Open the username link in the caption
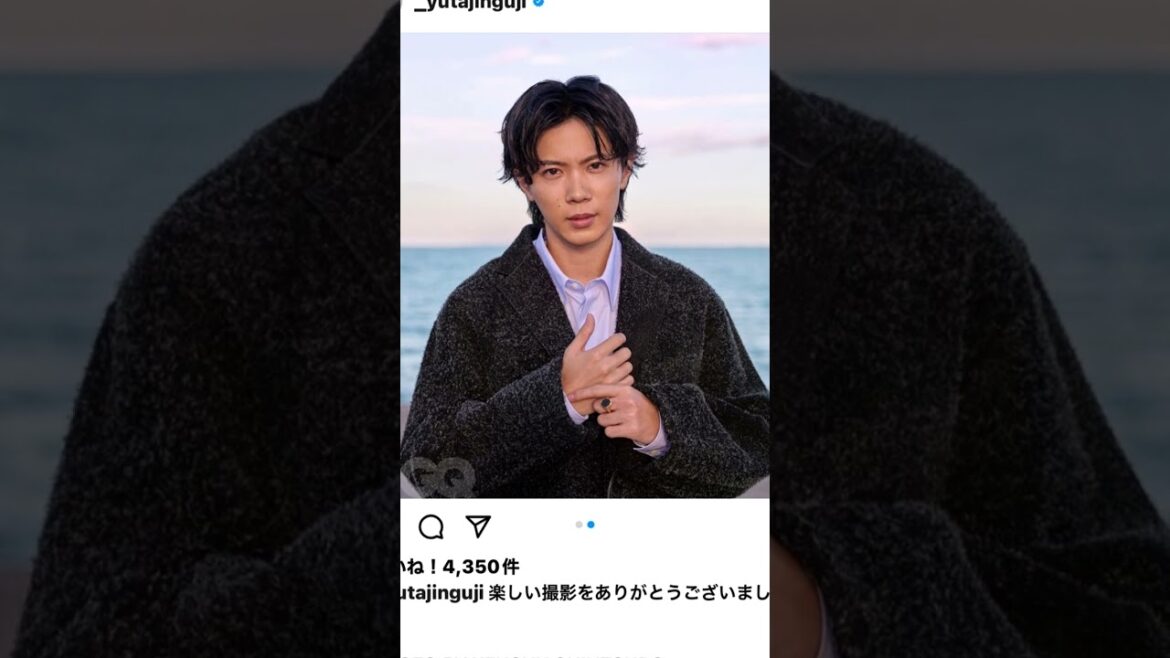Image resolution: width=1170 pixels, height=658 pixels. [x=442, y=593]
